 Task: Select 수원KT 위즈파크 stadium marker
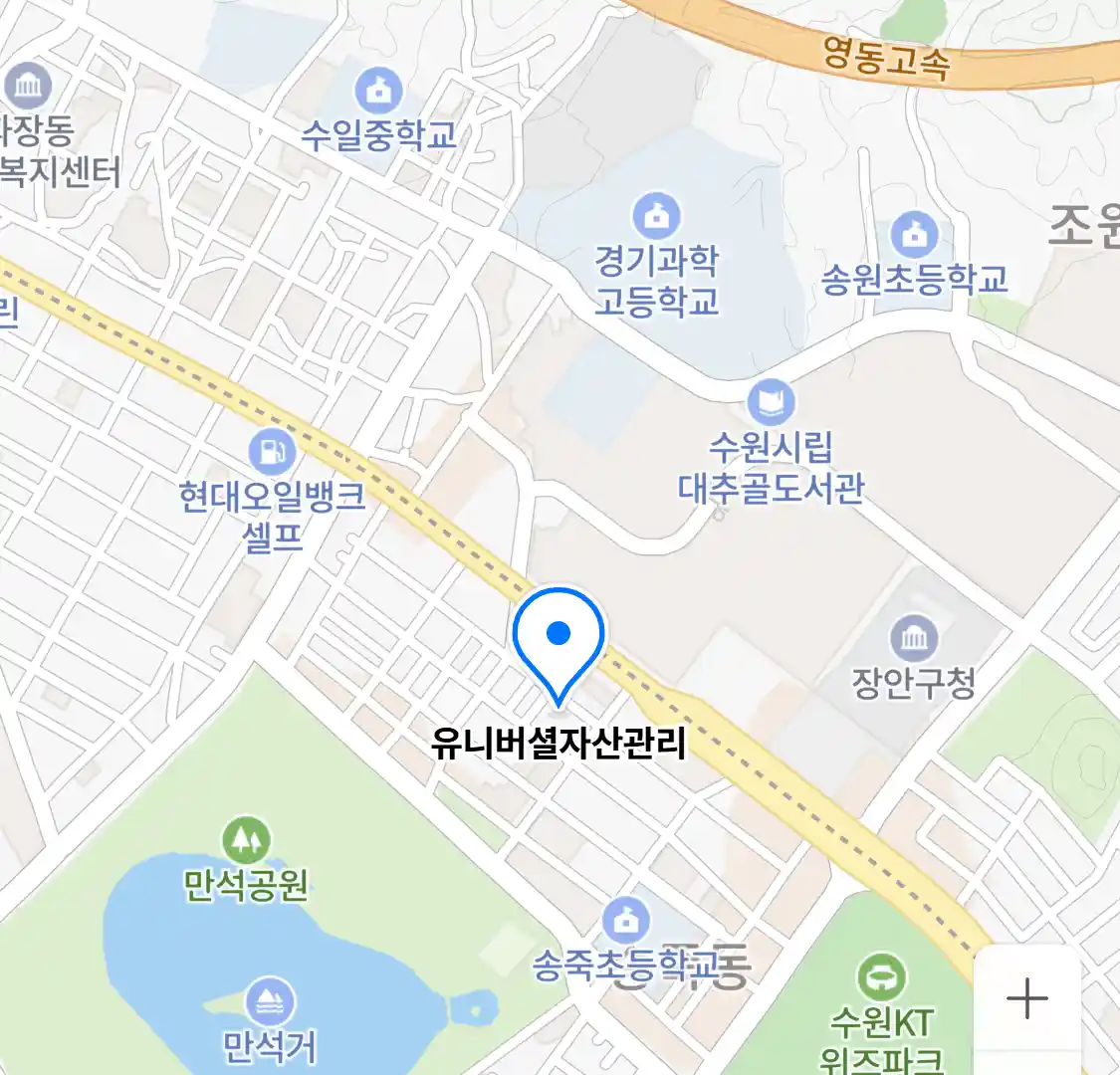(x=881, y=978)
